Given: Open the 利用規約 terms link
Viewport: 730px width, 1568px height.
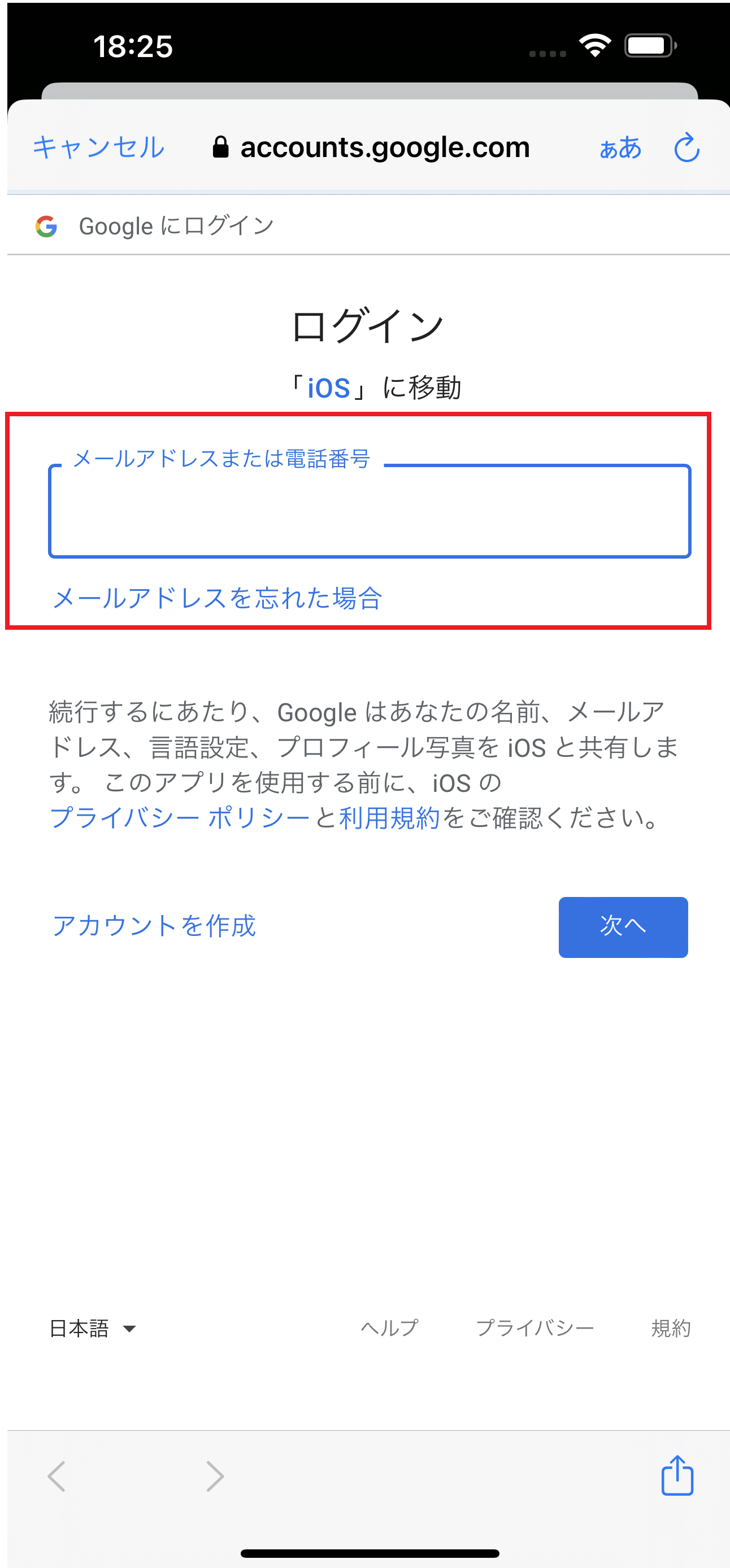Looking at the screenshot, I should coord(389,817).
